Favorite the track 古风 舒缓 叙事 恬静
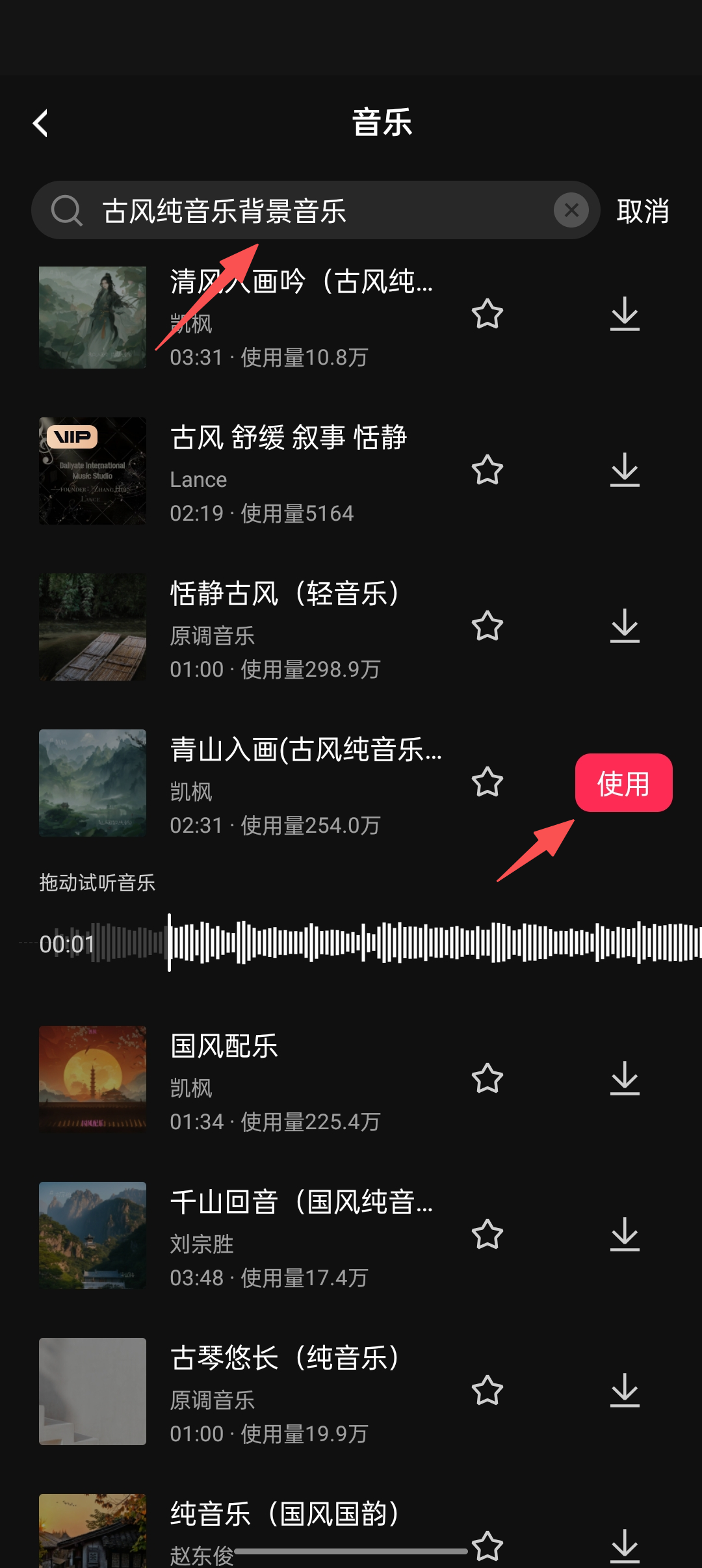Screen dimensions: 702x1568 [487, 470]
